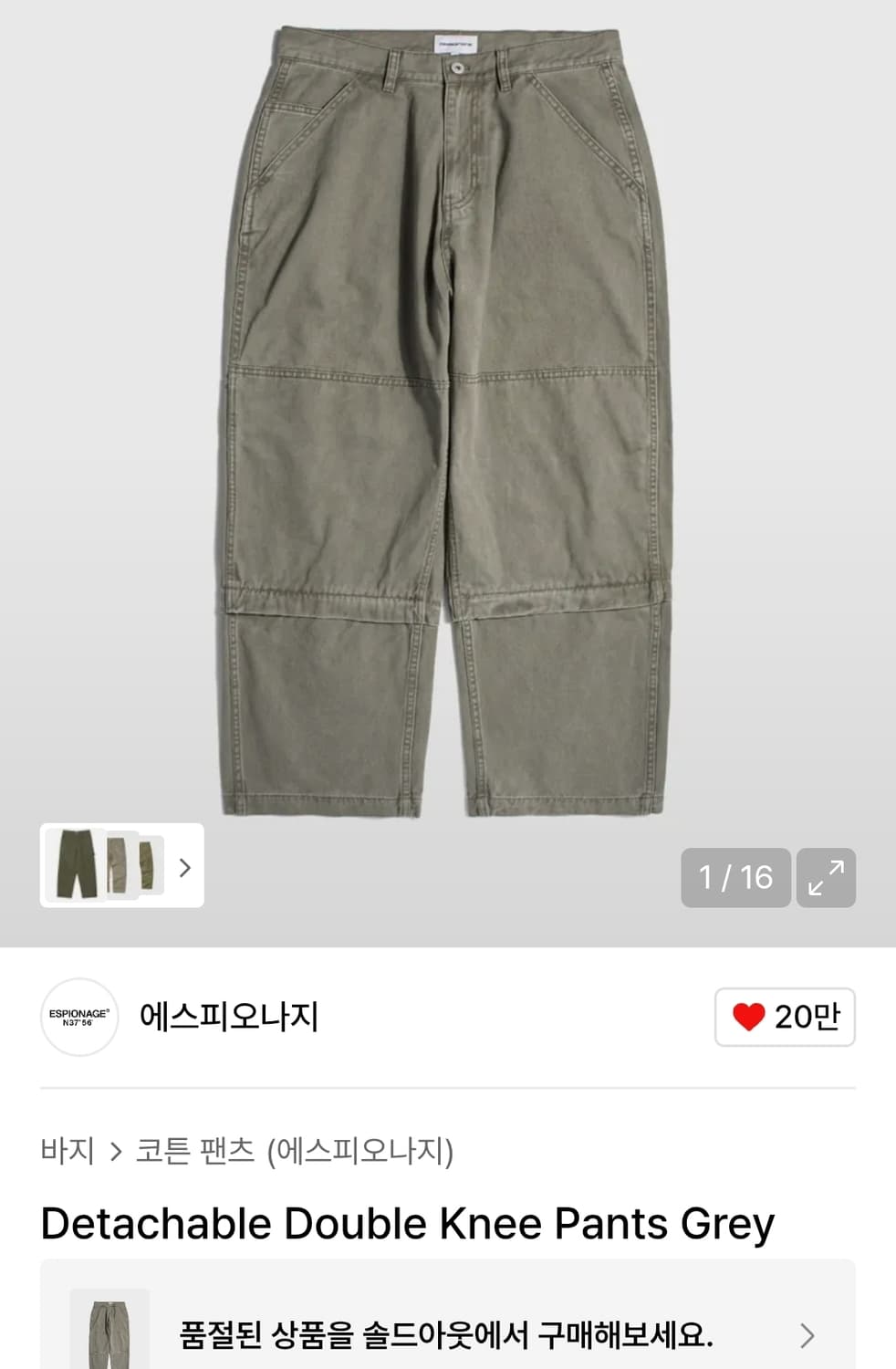Open Detachable Double Knee Pants Grey title

[404, 1223]
